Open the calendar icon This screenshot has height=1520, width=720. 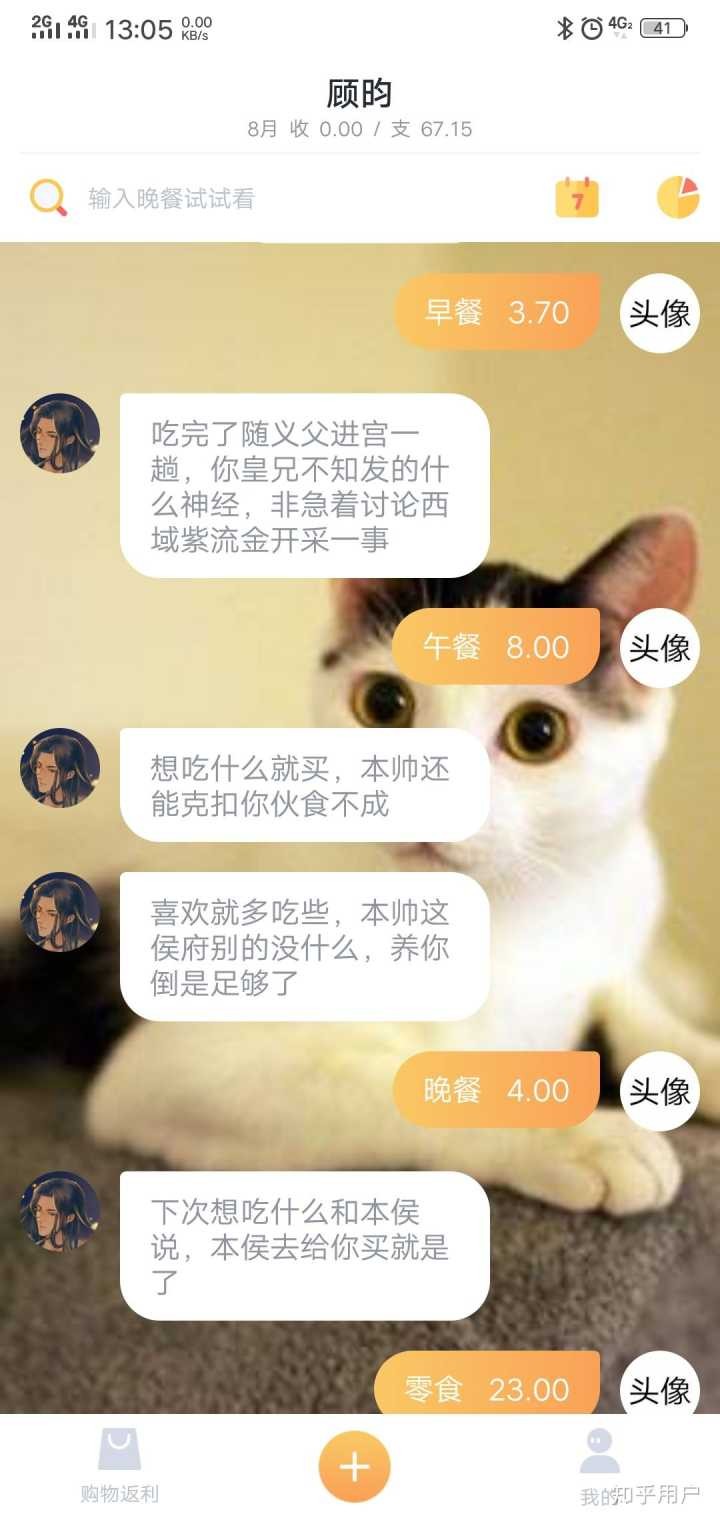point(577,197)
